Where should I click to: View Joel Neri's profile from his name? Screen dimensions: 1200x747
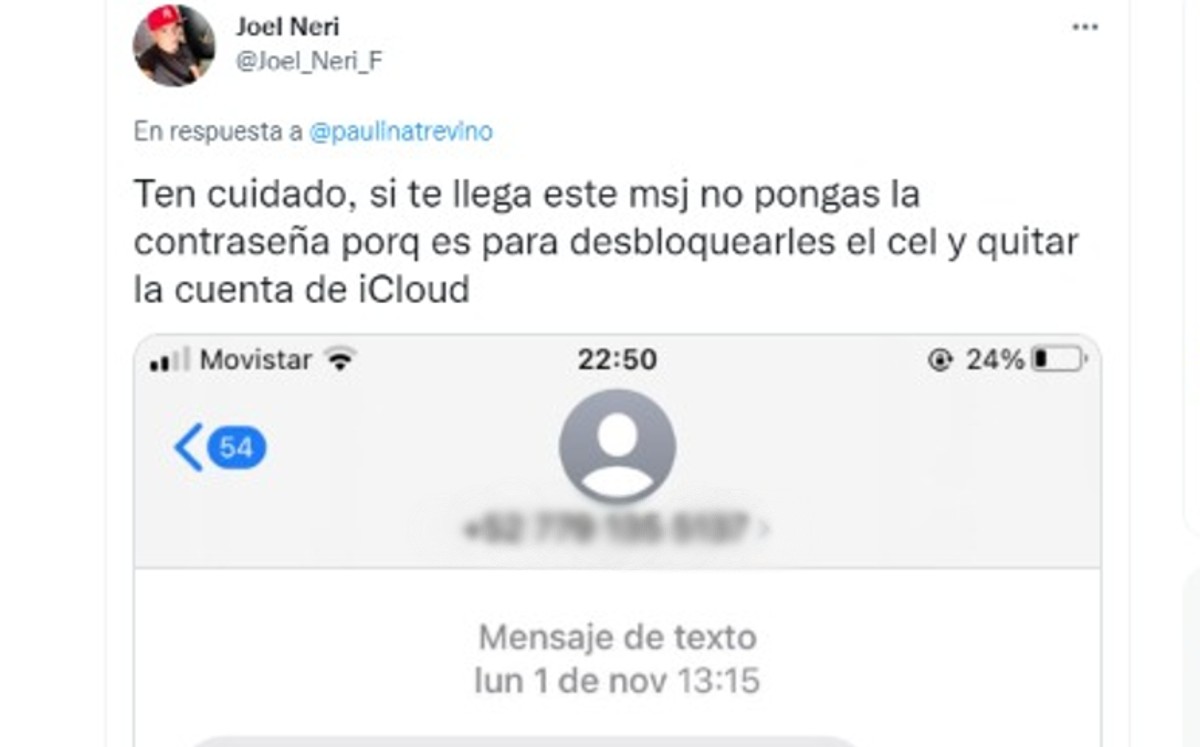(x=287, y=27)
